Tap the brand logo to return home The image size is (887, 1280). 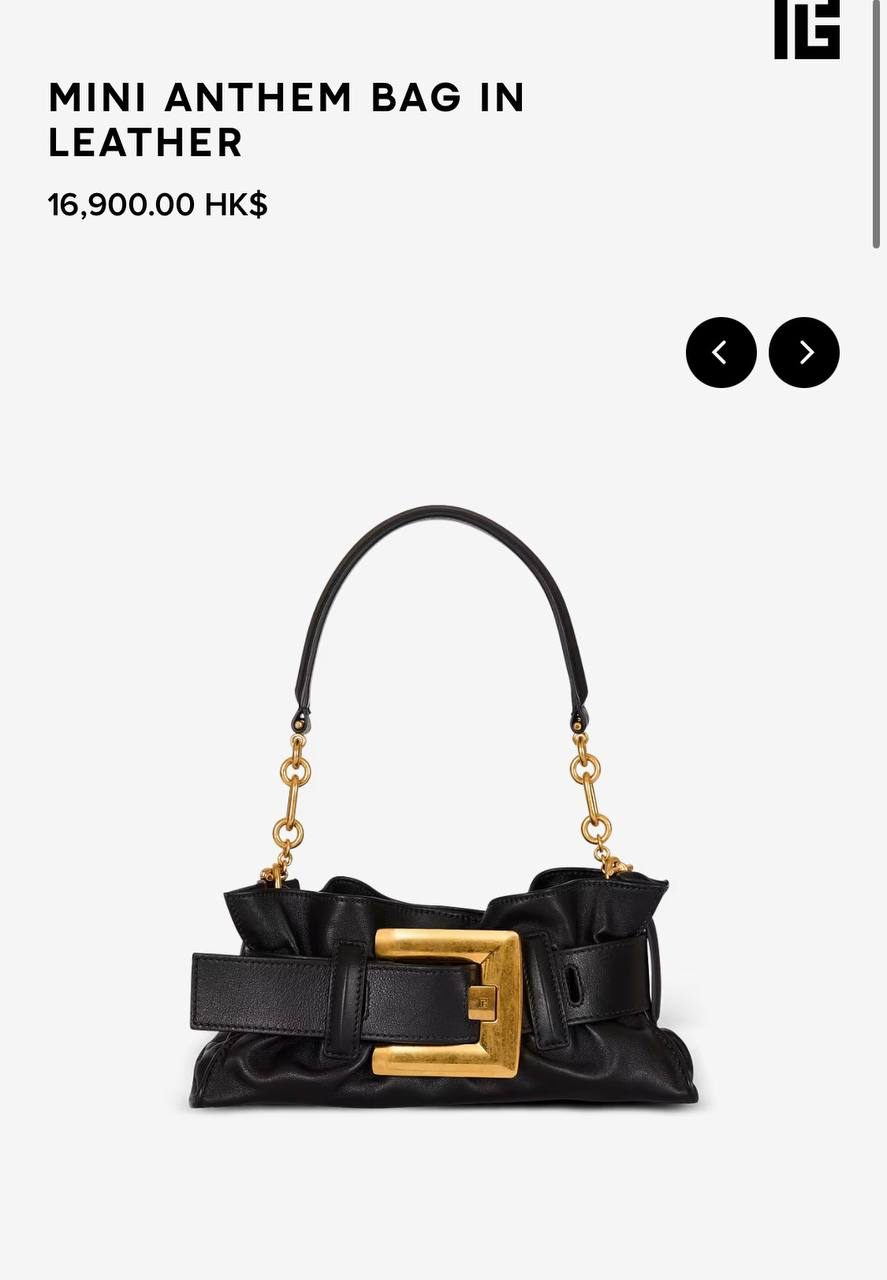tap(807, 30)
